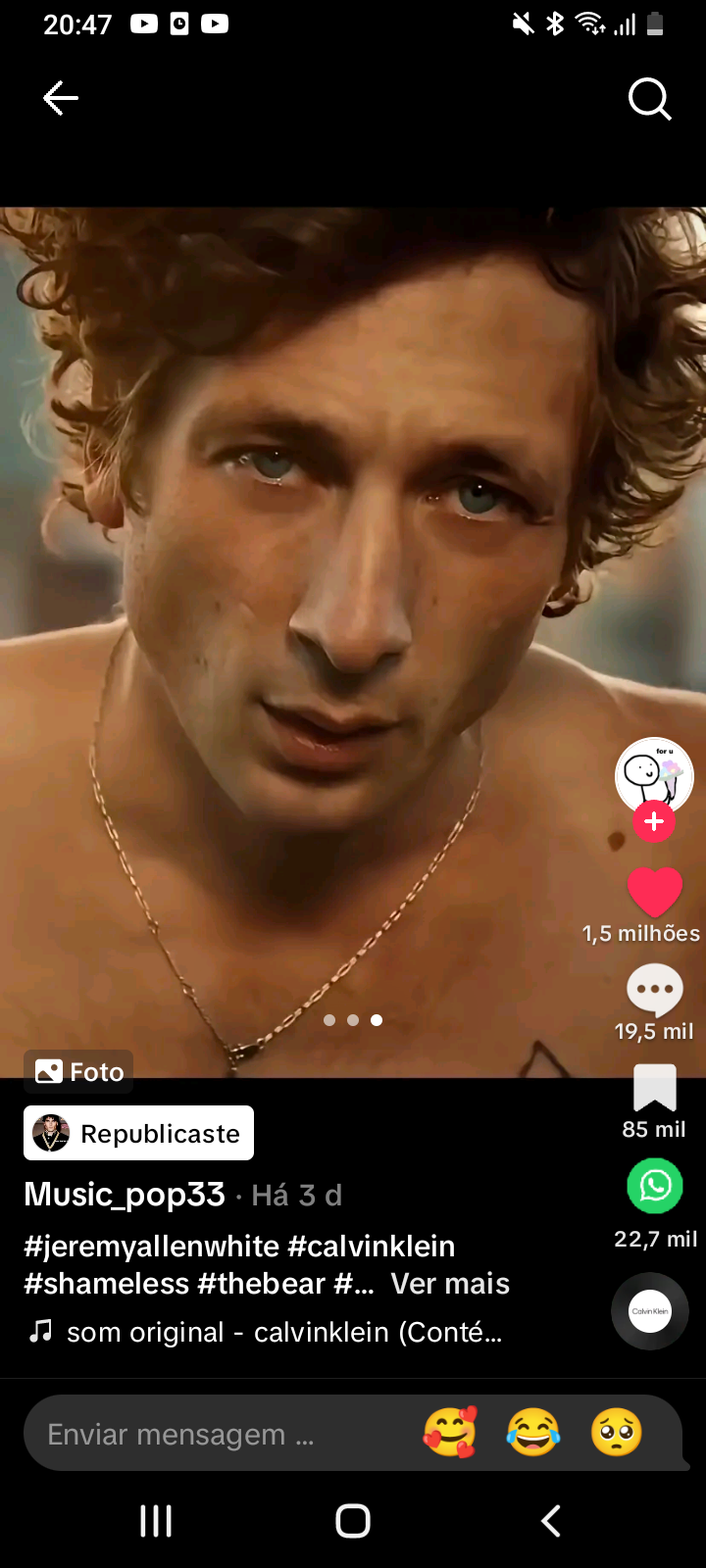Open the Music_pop33 profile name
The image size is (706, 1568).
pos(125,1195)
